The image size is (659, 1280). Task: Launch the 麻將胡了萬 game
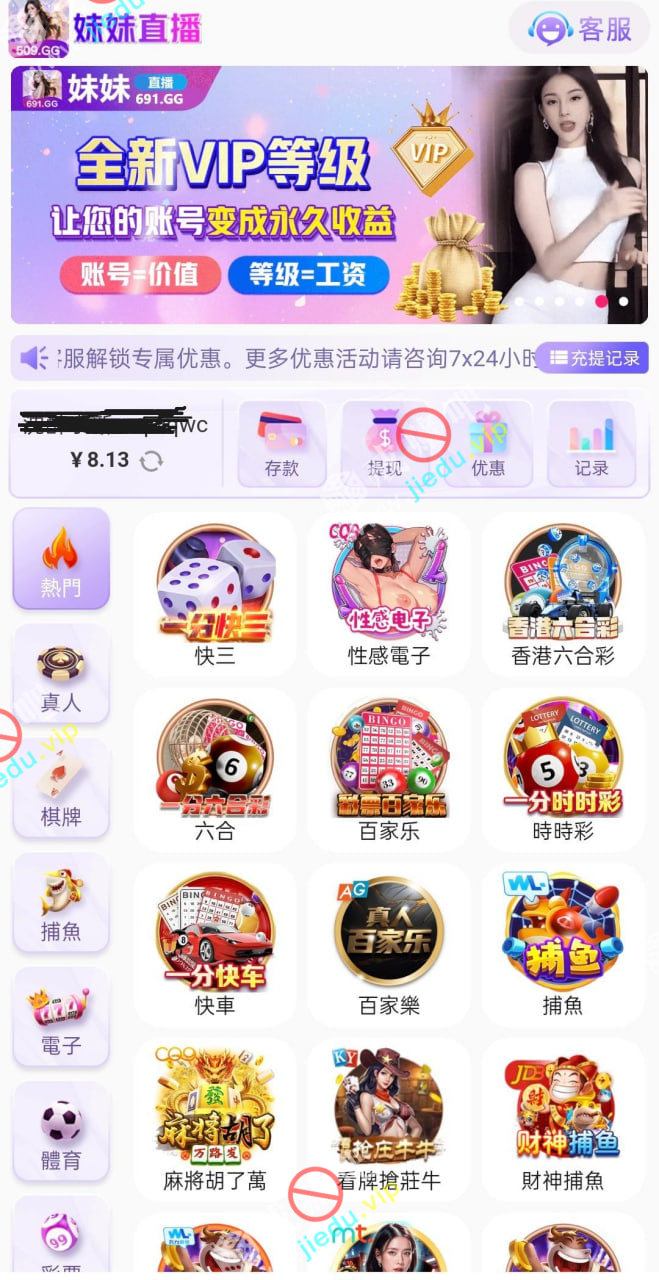215,1120
